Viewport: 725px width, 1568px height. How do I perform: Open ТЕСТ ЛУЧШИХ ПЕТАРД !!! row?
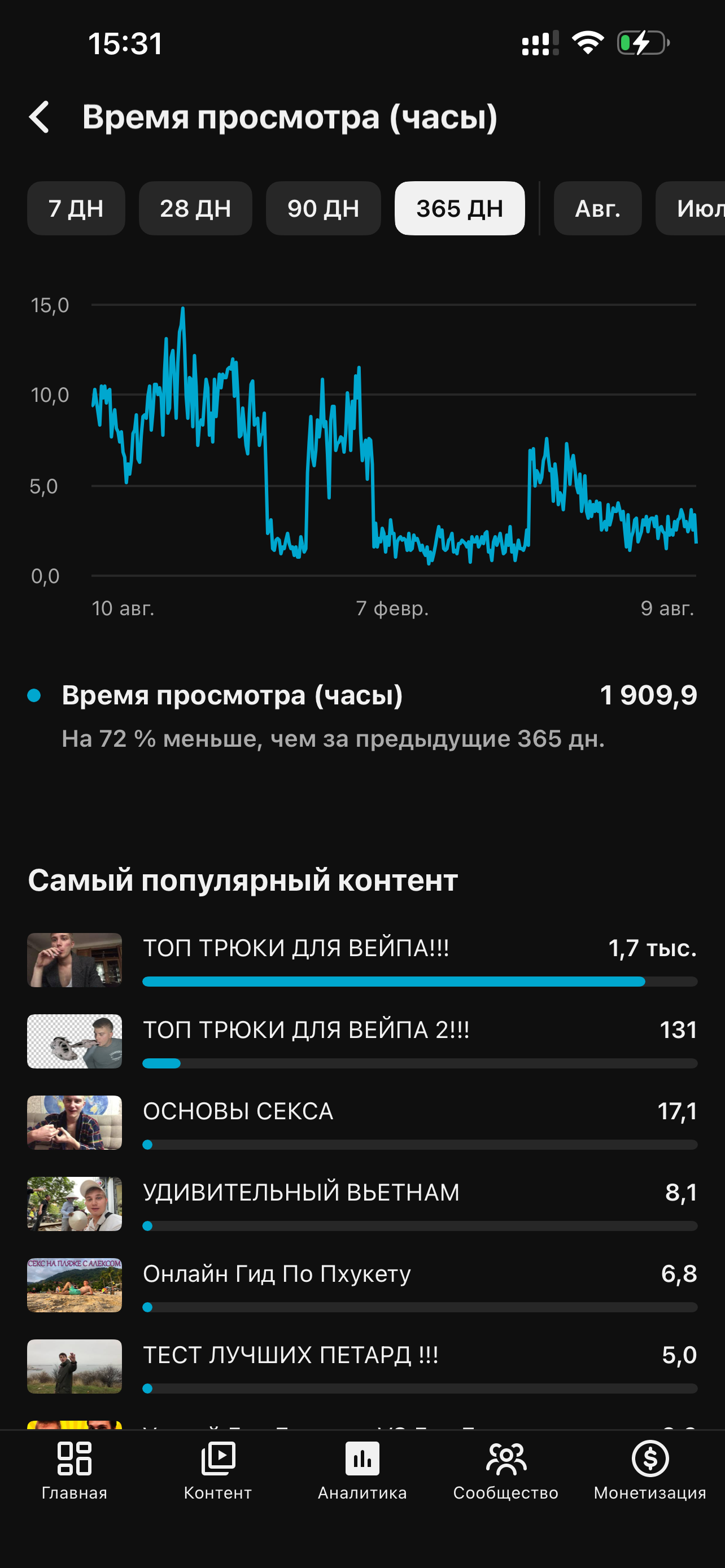pos(362,1366)
